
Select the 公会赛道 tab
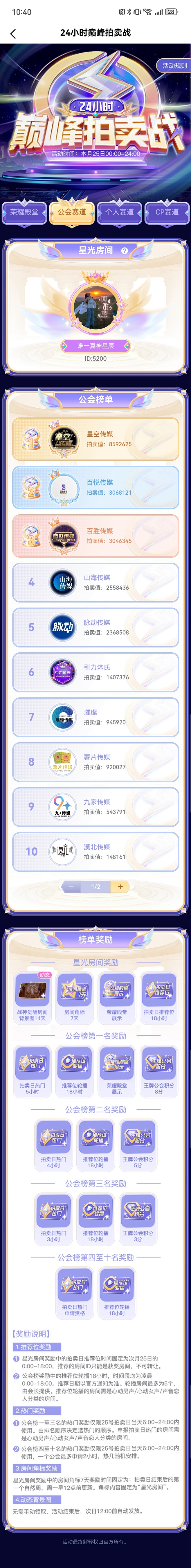[72, 212]
